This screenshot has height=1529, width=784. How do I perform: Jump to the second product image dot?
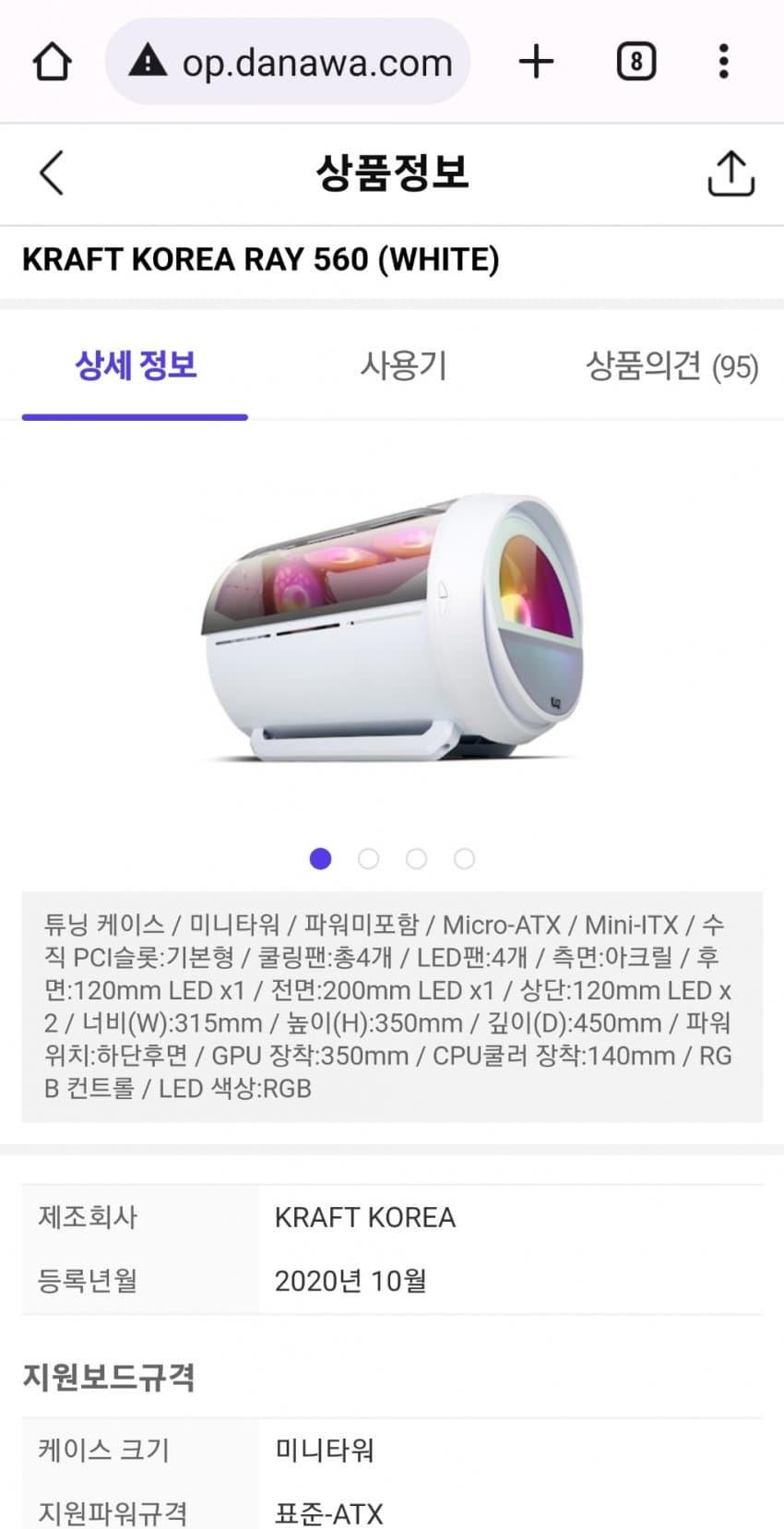[369, 859]
